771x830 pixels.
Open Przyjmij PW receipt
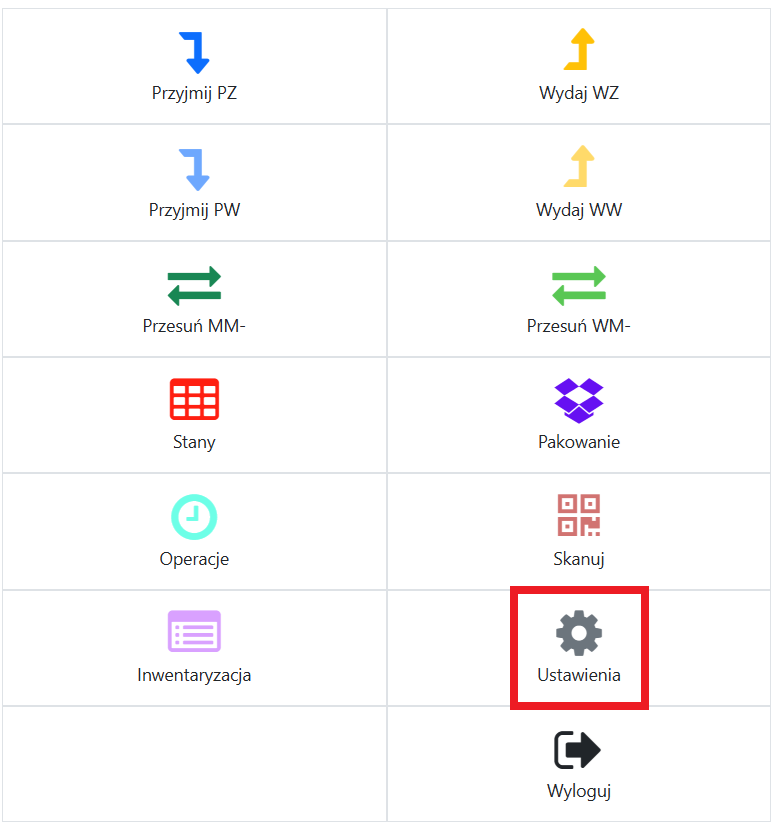tap(194, 183)
